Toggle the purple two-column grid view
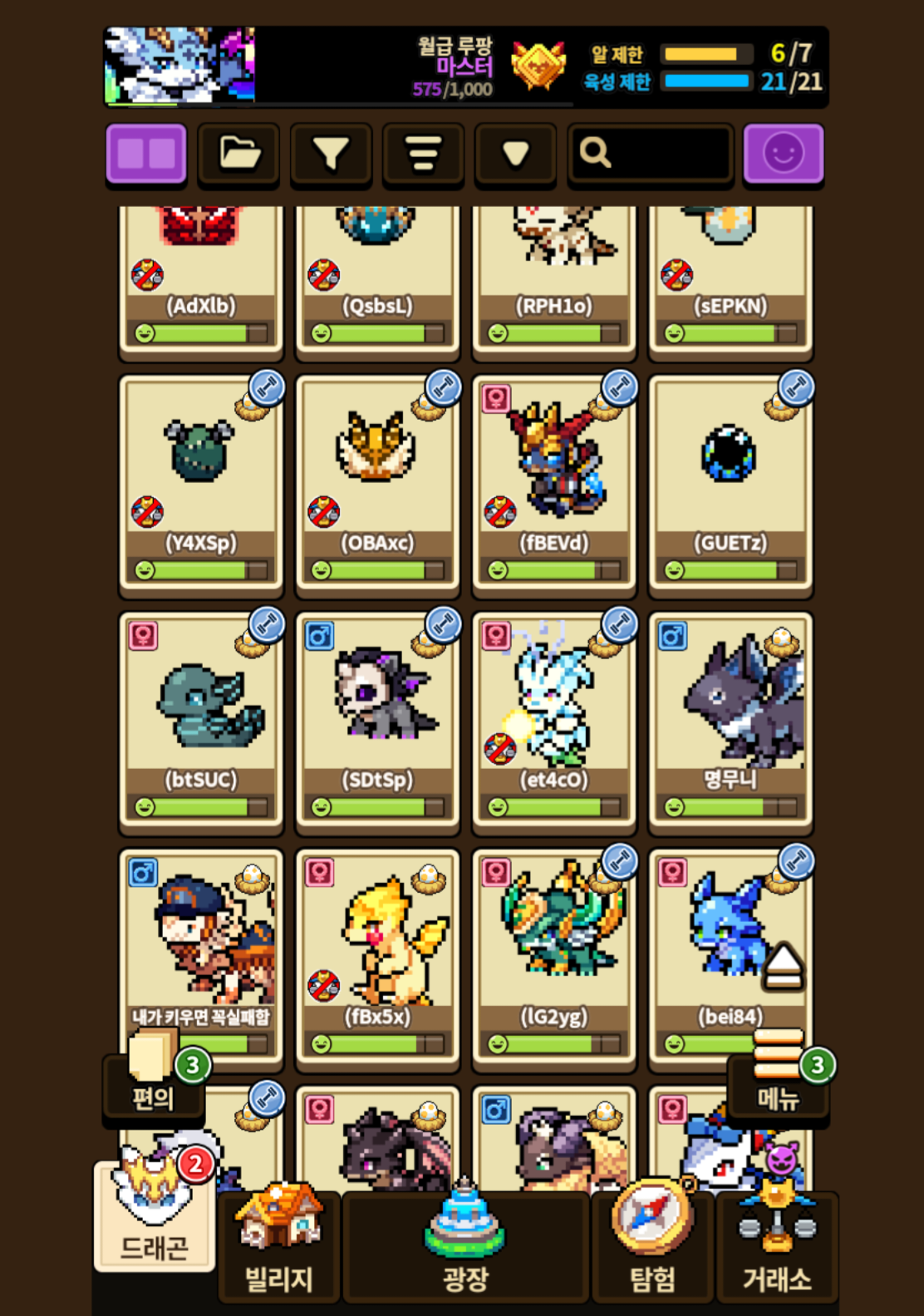The height and width of the screenshot is (1316, 924). tap(146, 154)
